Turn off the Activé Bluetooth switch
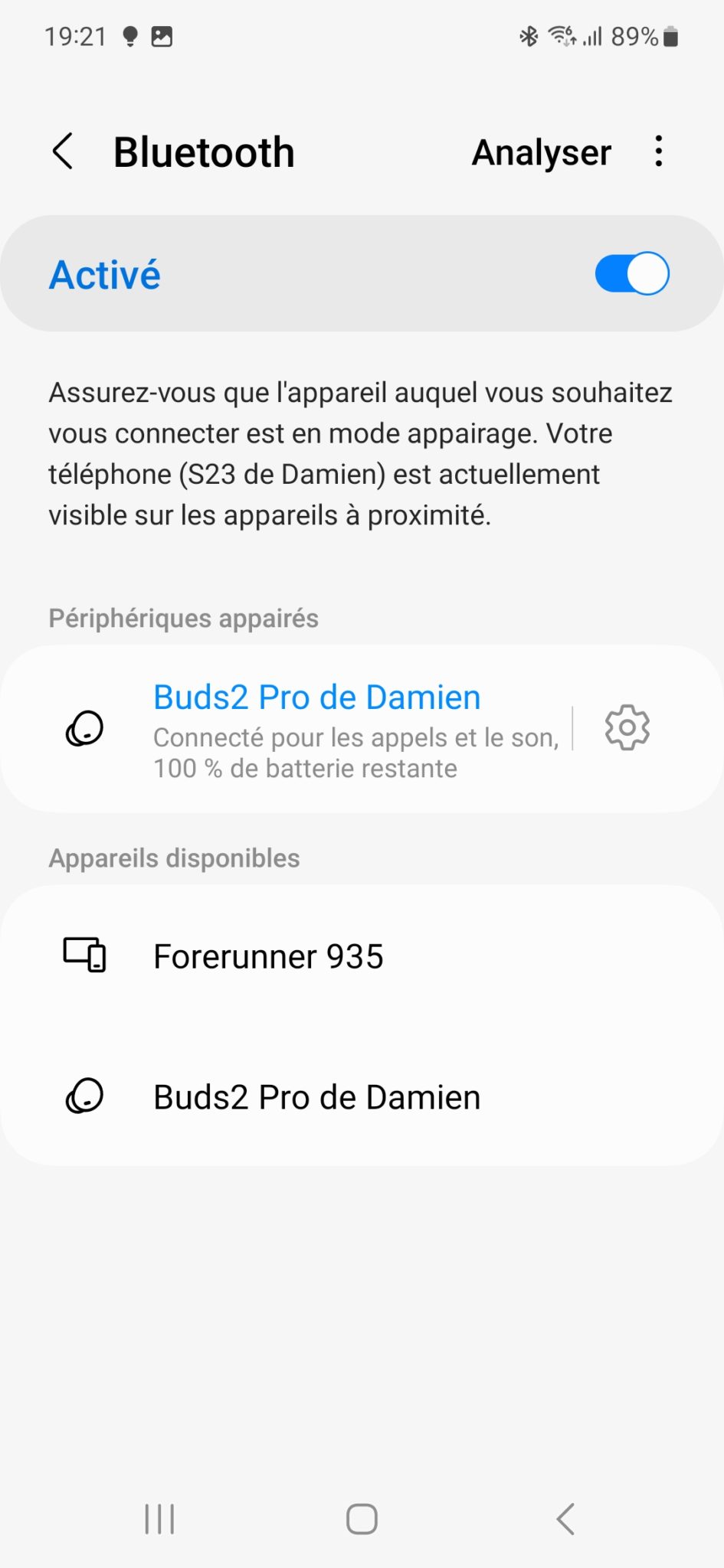 tap(632, 273)
